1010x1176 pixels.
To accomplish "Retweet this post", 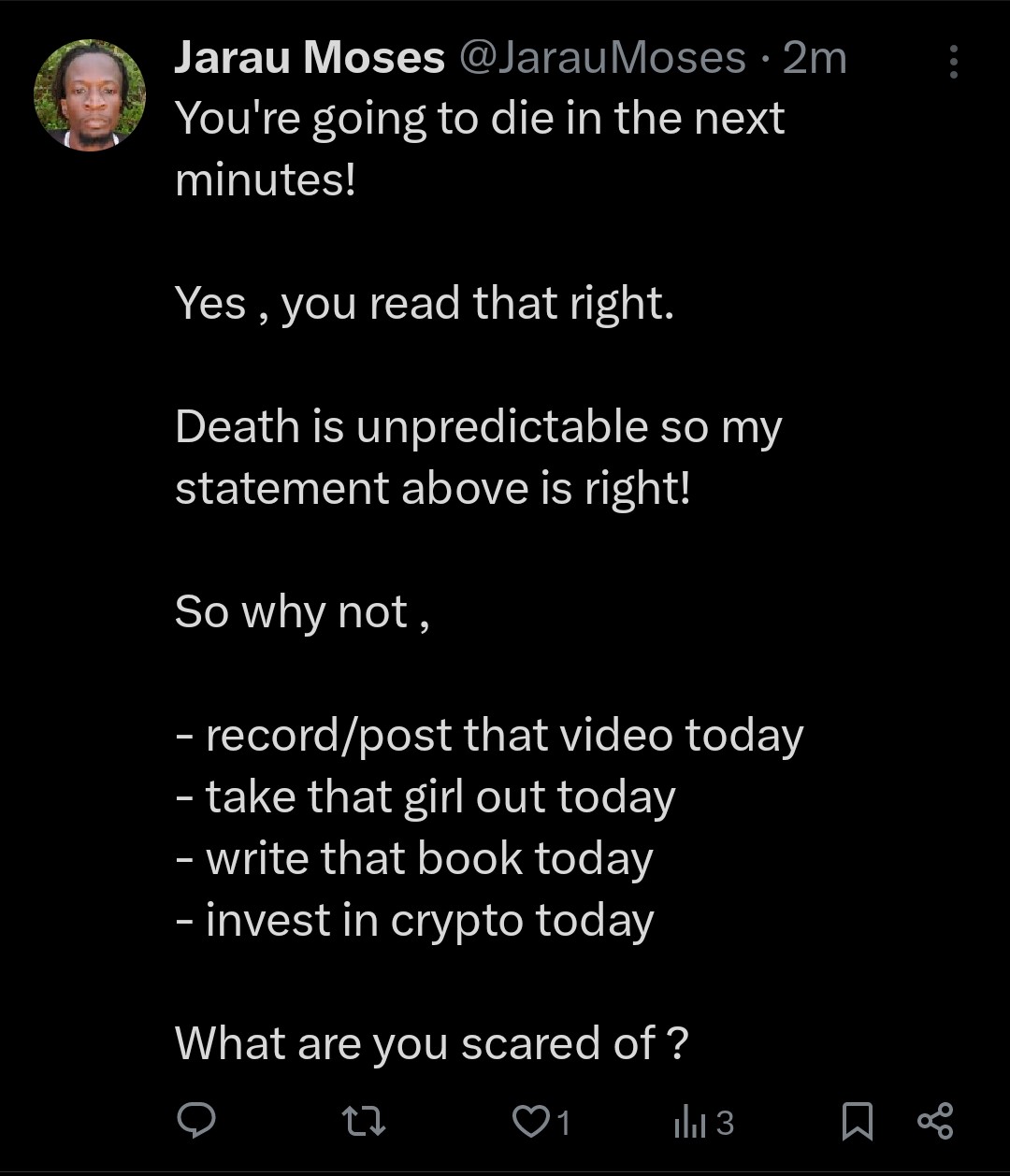I will tap(364, 1121).
